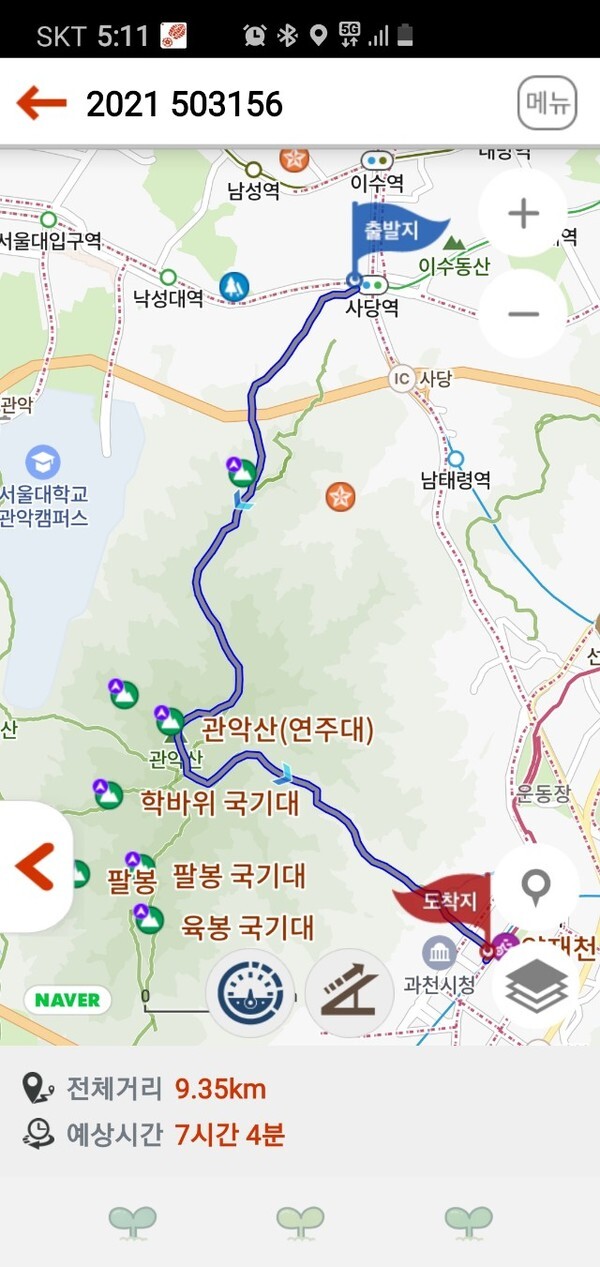This screenshot has width=600, height=1267.
Task: Open the map layers button
Action: (x=536, y=986)
